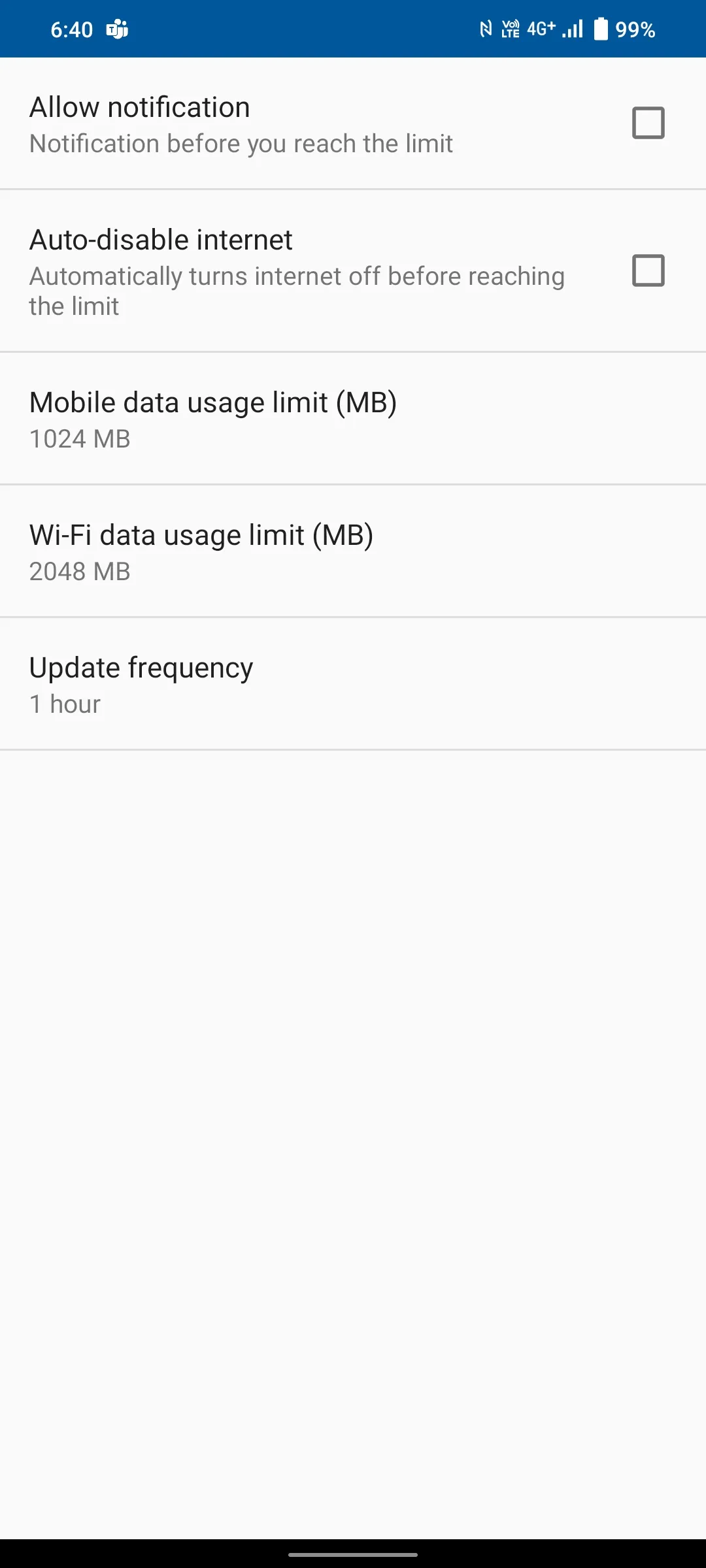Tap the VoLTE indicator icon
Viewport: 706px width, 1568px height.
coord(511,29)
